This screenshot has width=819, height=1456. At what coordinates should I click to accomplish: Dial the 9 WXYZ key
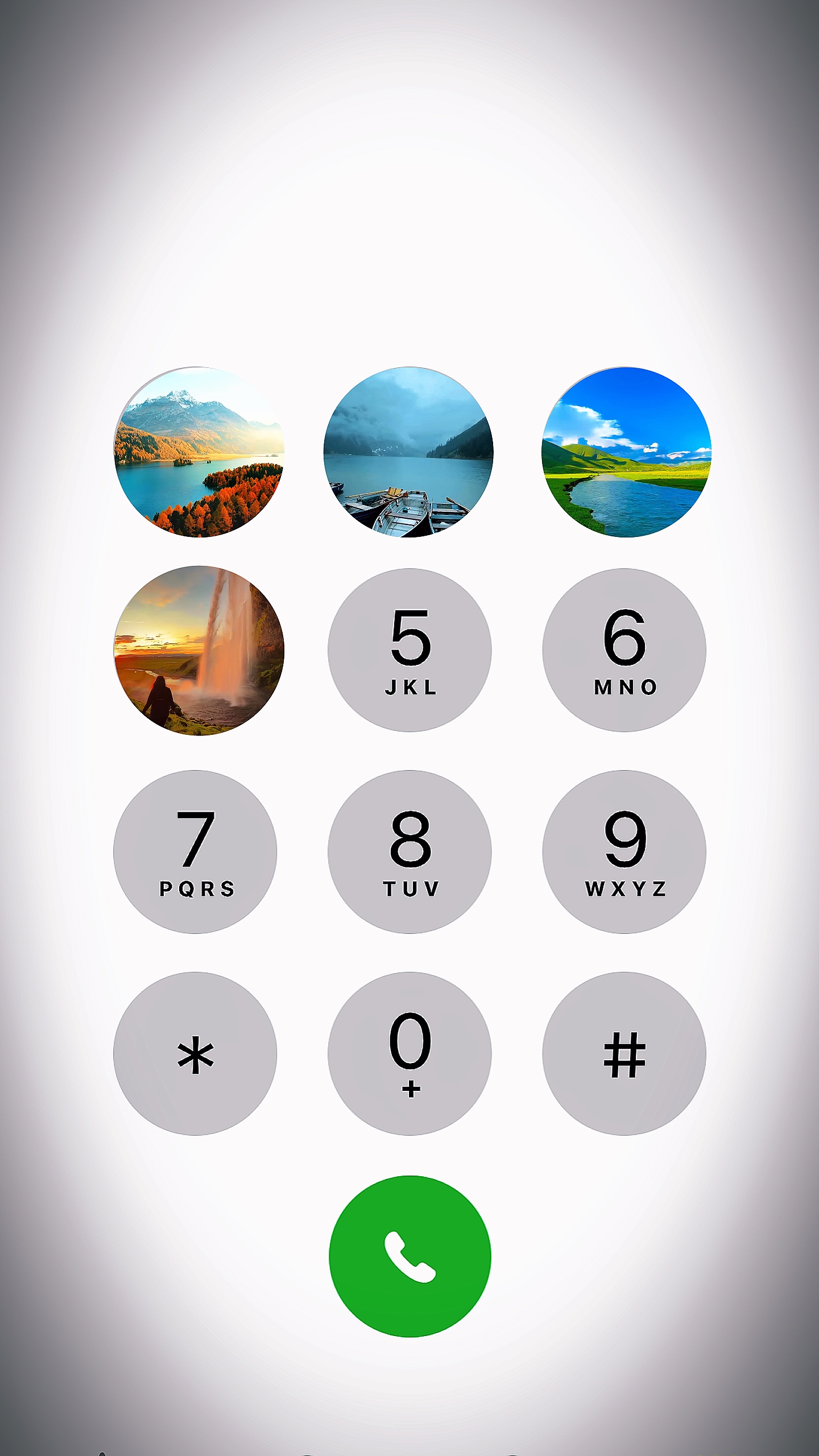click(x=624, y=852)
